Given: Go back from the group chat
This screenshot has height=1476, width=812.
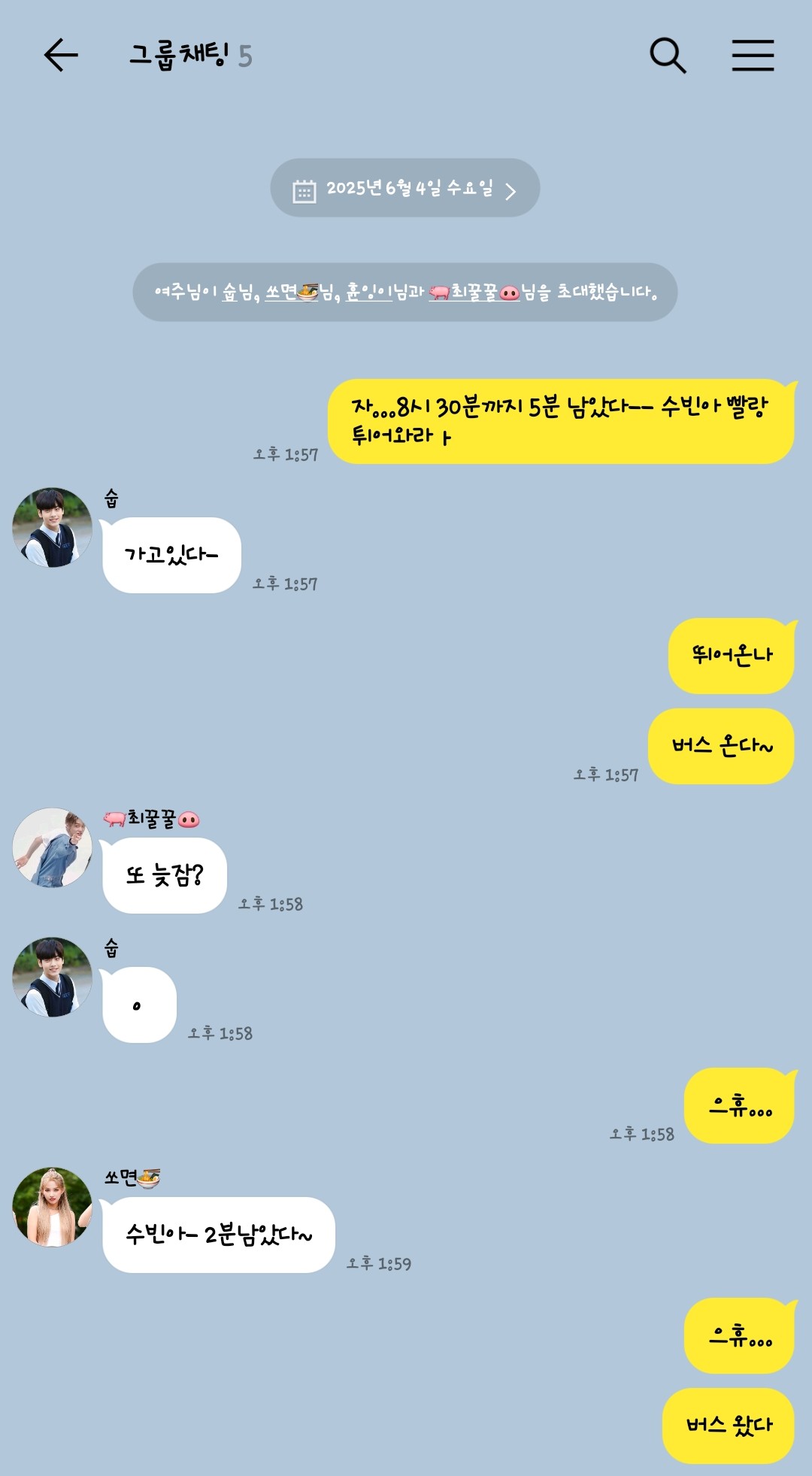Looking at the screenshot, I should [x=61, y=56].
